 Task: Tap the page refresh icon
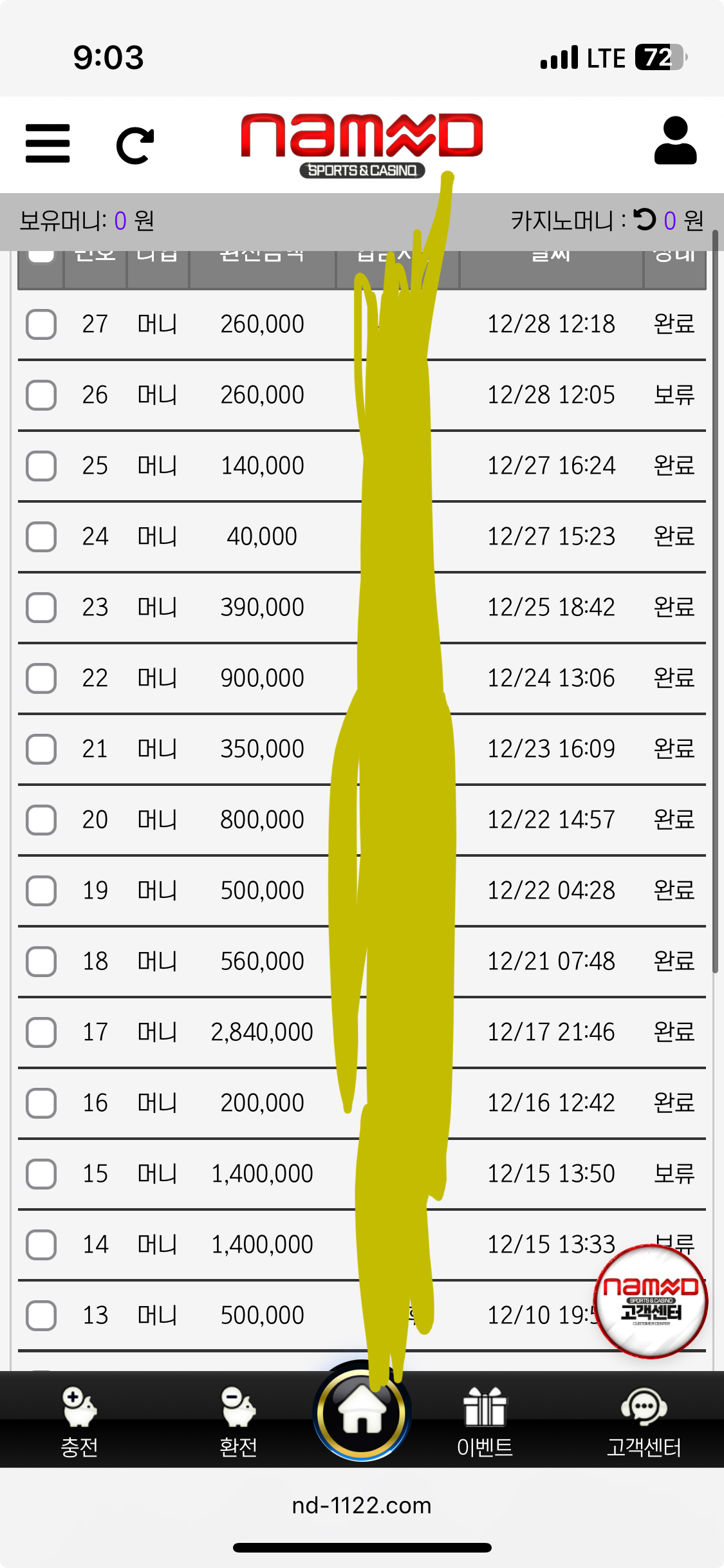pos(135,145)
